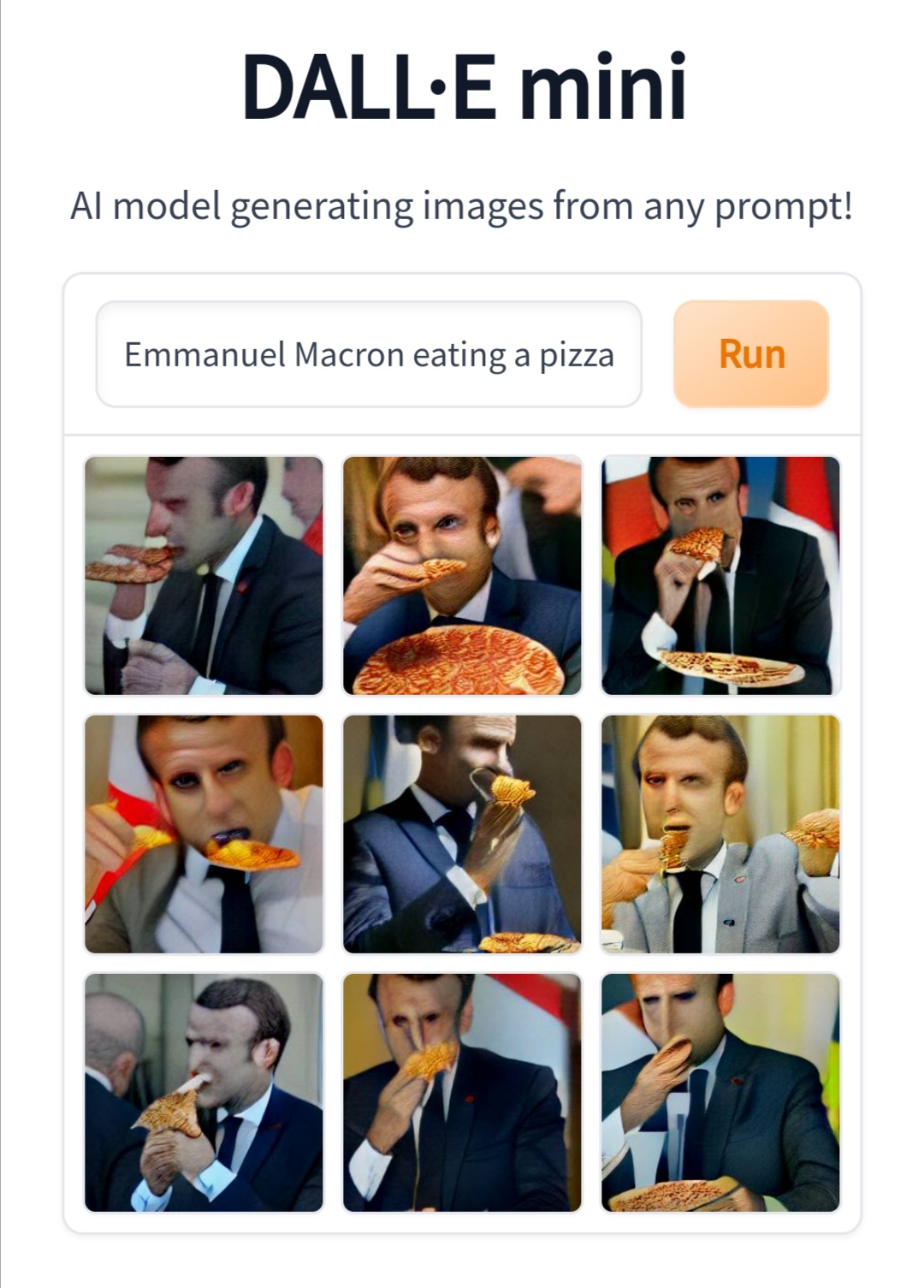The image size is (924, 1288).
Task: Open the result showing a side-profile bite
Action: [204, 575]
